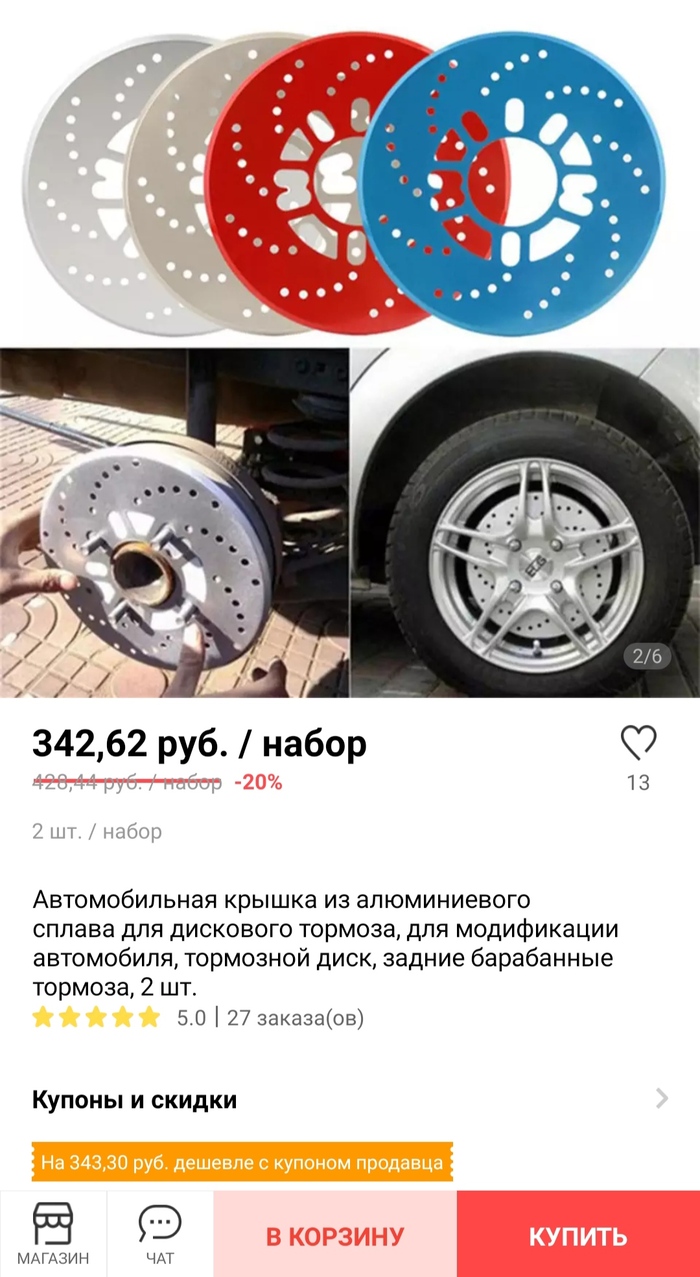Viewport: 700px width, 1277px height.
Task: Tap the seller coupon discount banner
Action: pos(242,1163)
